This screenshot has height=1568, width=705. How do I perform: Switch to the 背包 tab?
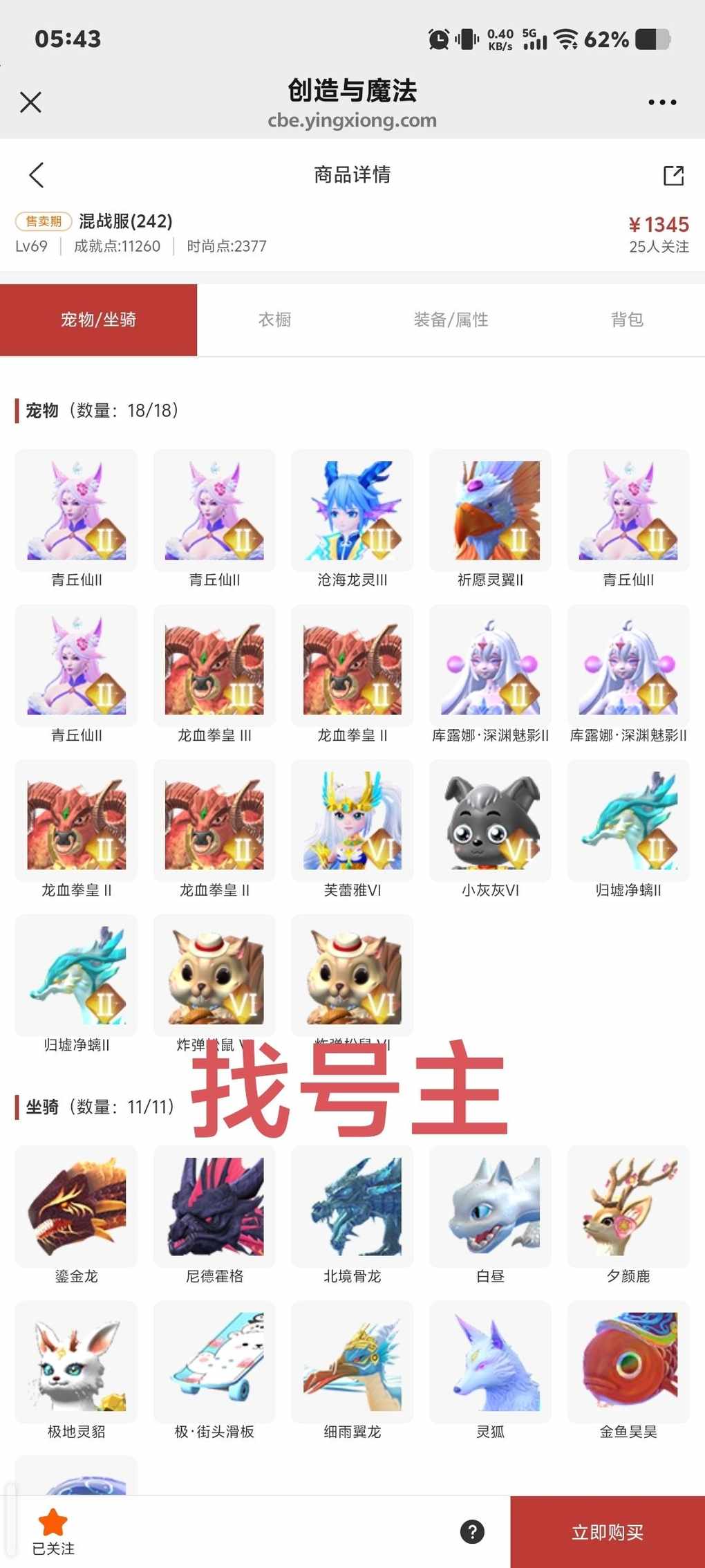click(x=627, y=320)
